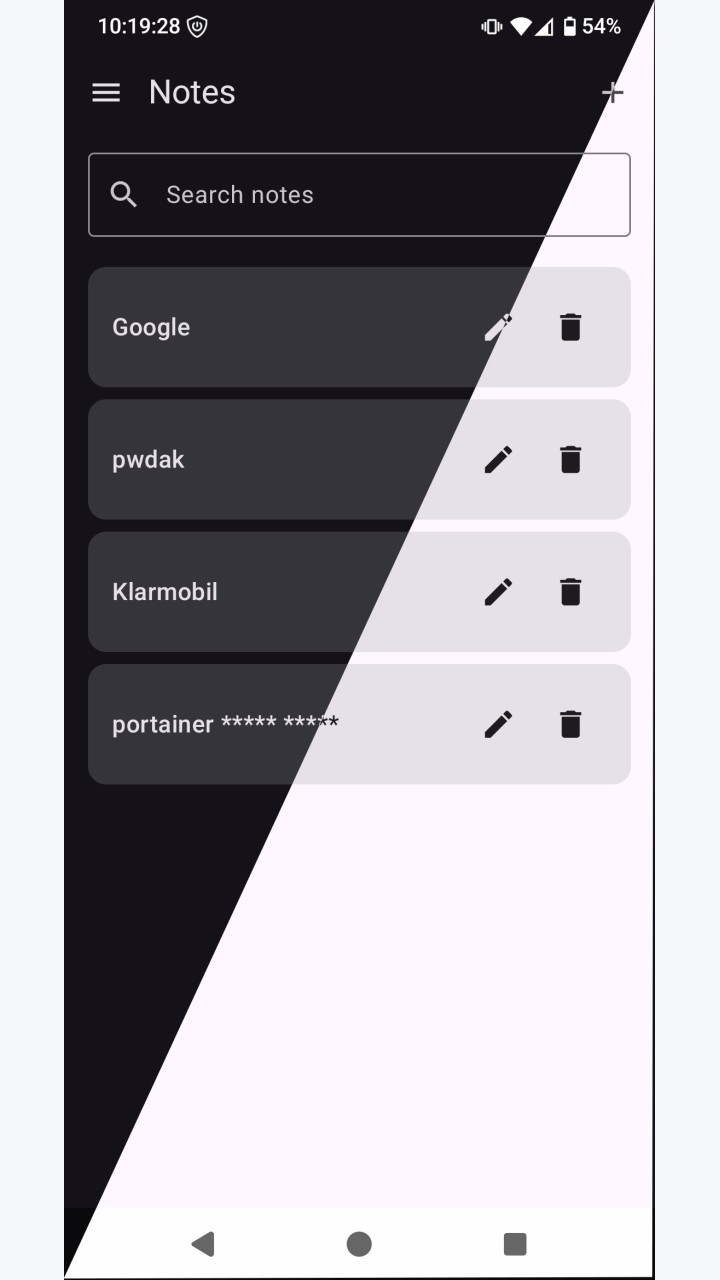Open the navigation drawer menu
Image resolution: width=720 pixels, height=1280 pixels.
click(106, 92)
